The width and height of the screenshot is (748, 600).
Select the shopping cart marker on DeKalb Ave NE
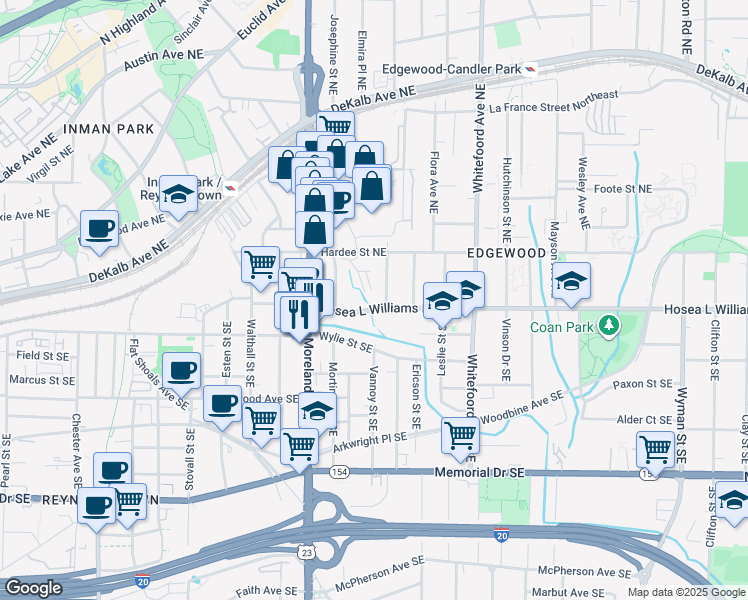point(336,125)
